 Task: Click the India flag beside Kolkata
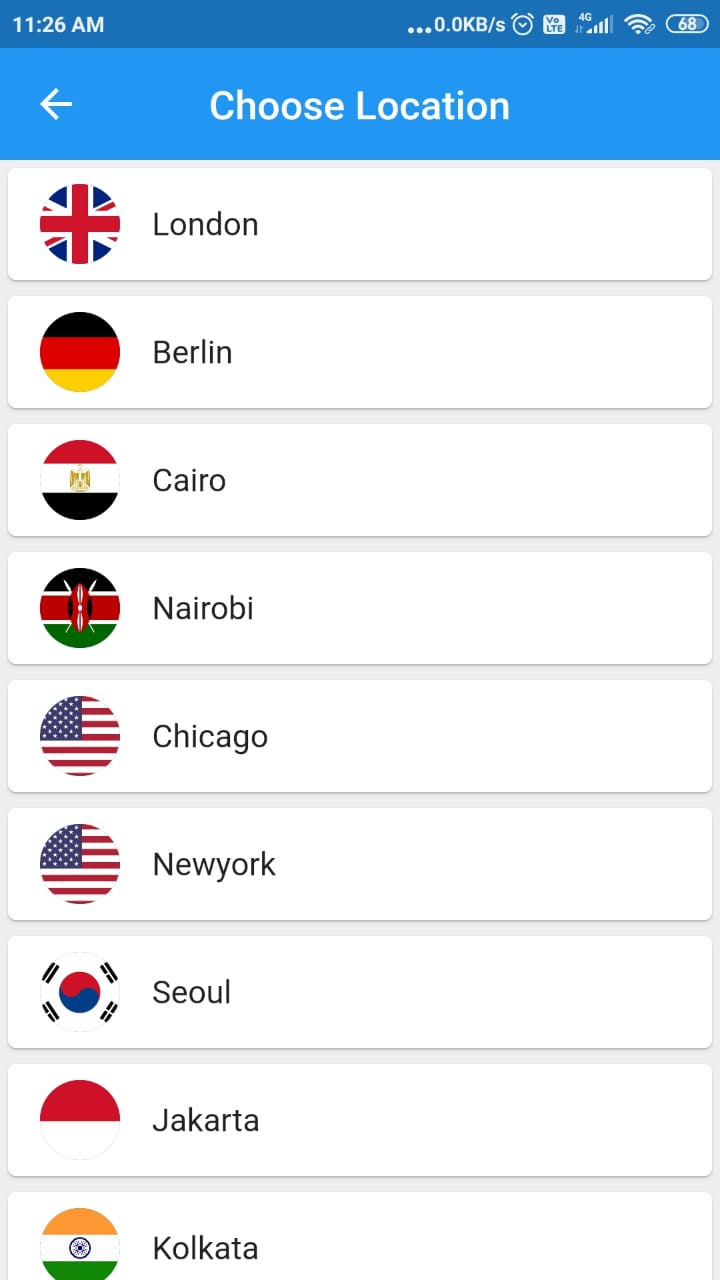pos(80,1244)
